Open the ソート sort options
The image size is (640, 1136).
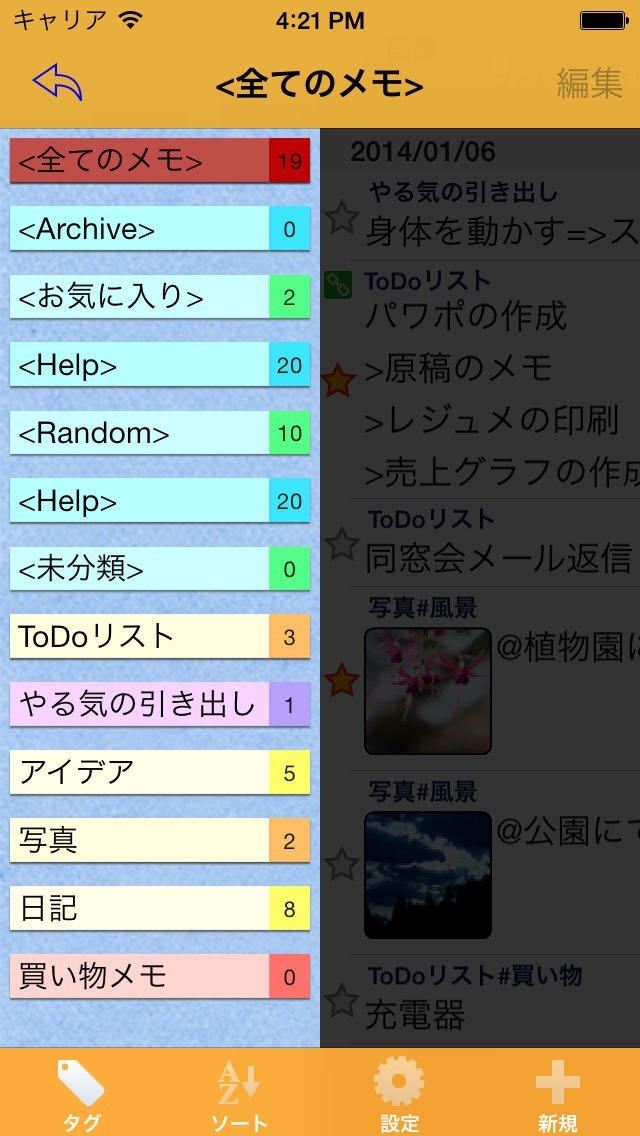[x=240, y=1093]
